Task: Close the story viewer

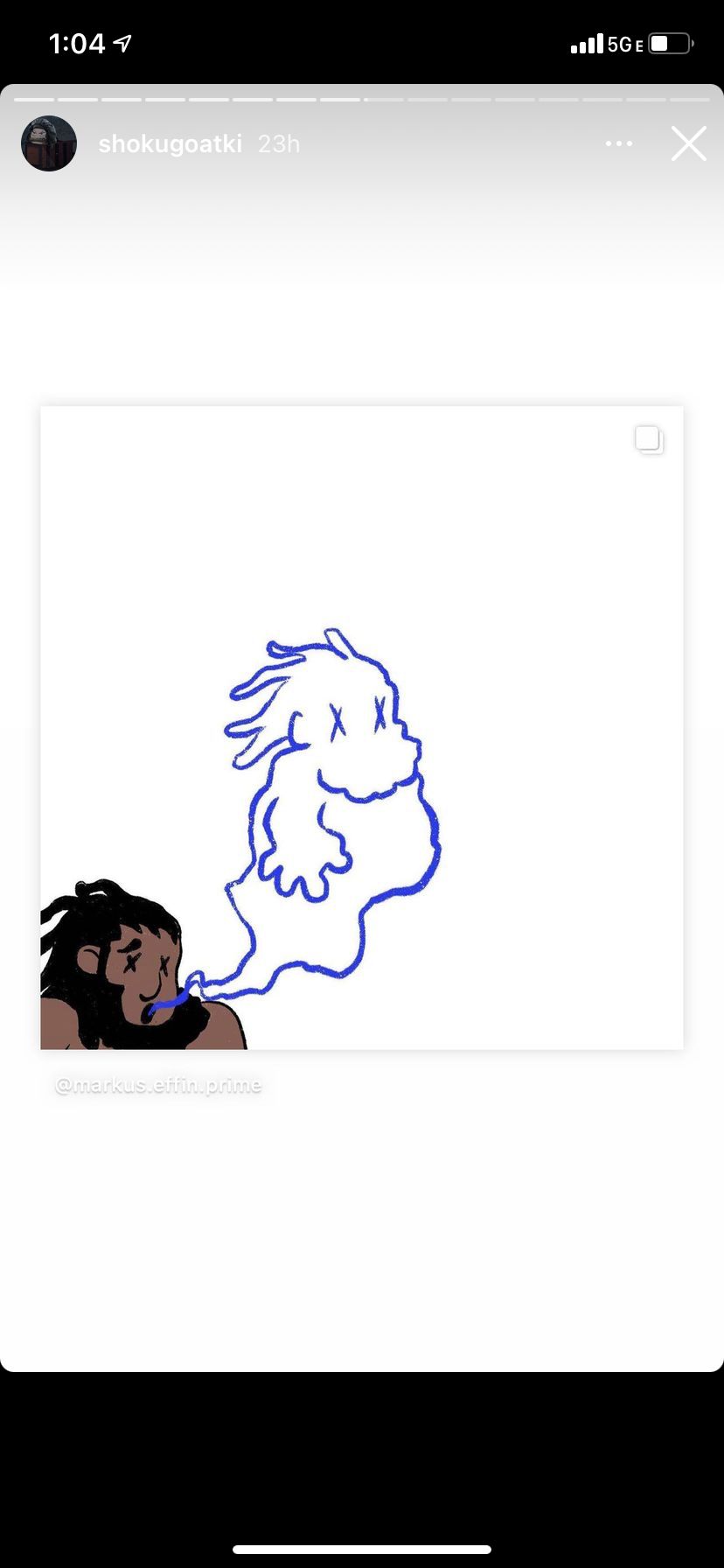Action: (689, 143)
